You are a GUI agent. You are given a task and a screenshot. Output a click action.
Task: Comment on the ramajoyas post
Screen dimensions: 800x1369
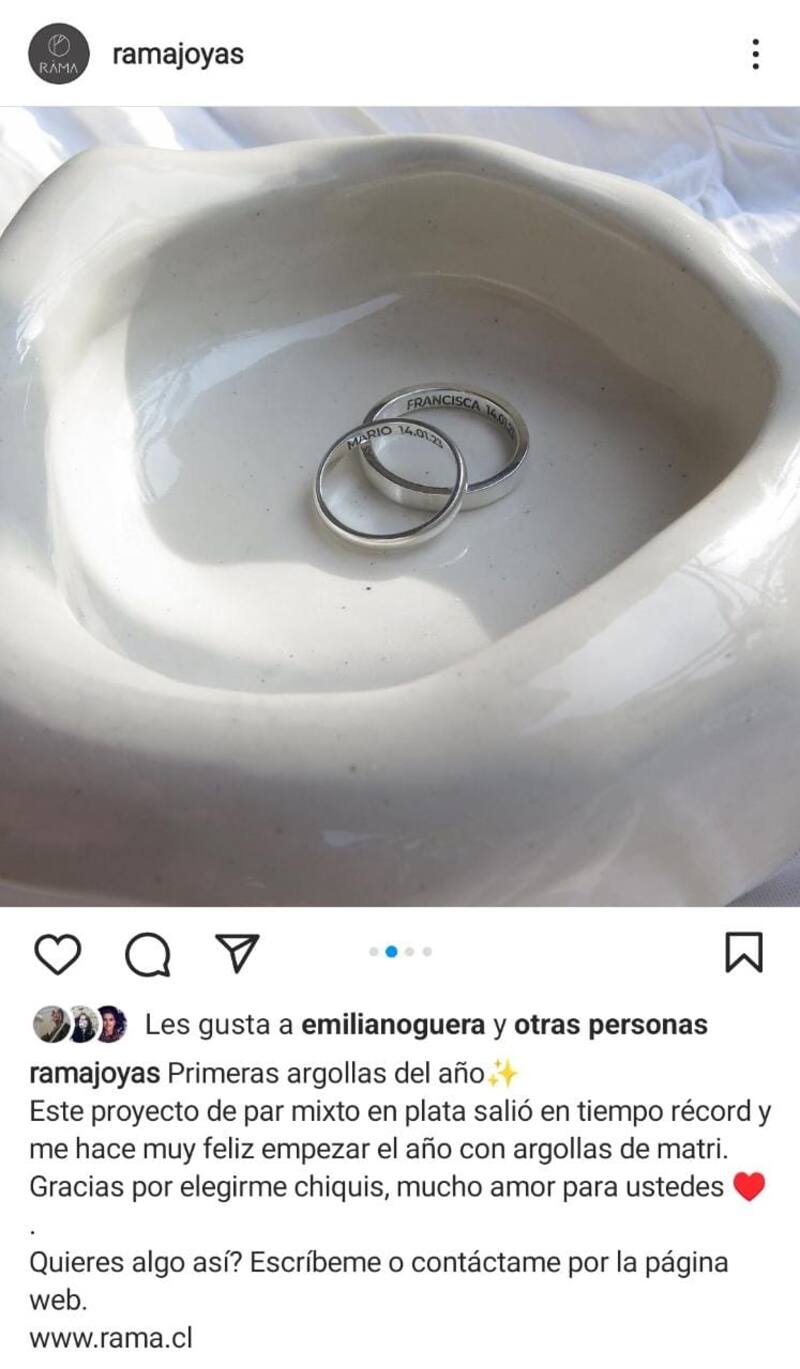[147, 954]
